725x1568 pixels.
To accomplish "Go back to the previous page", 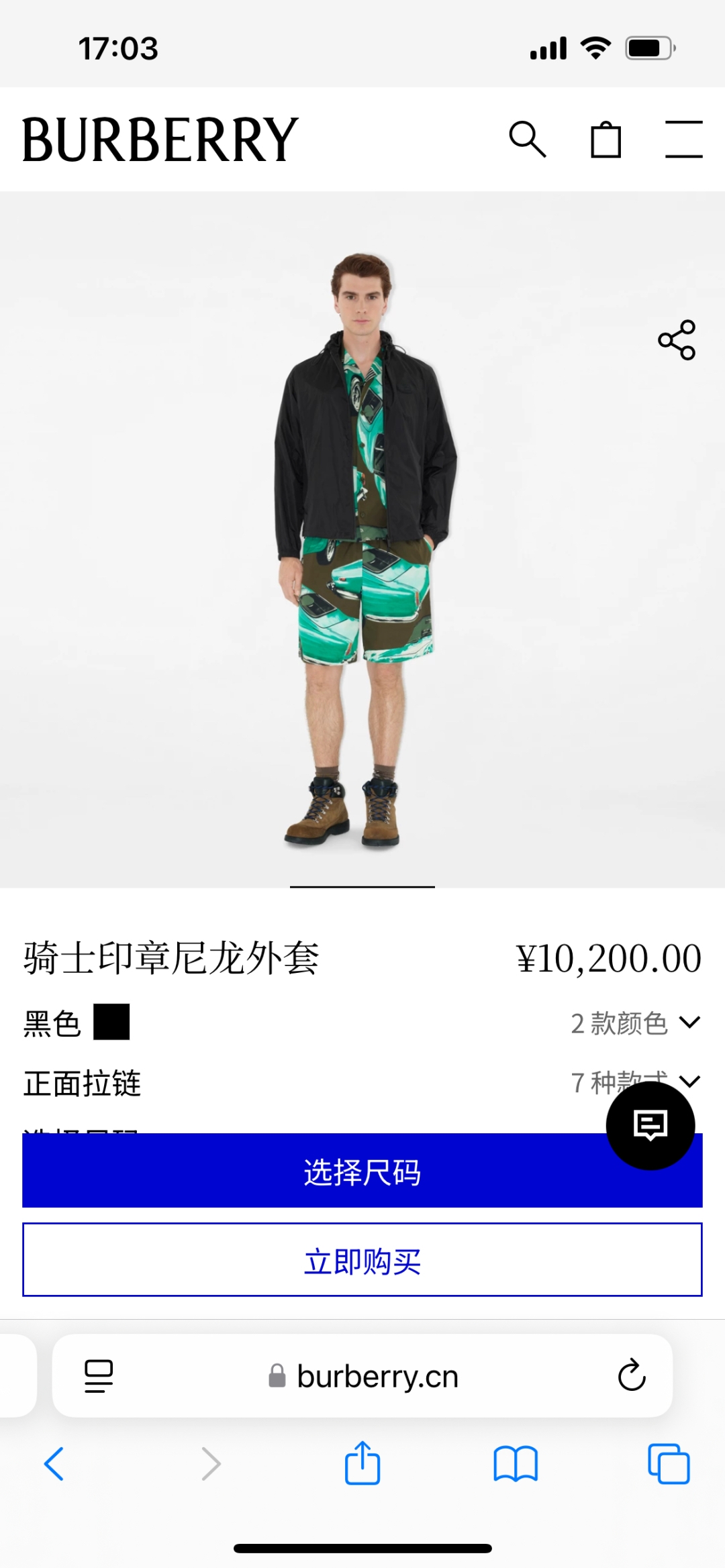I will [54, 1463].
